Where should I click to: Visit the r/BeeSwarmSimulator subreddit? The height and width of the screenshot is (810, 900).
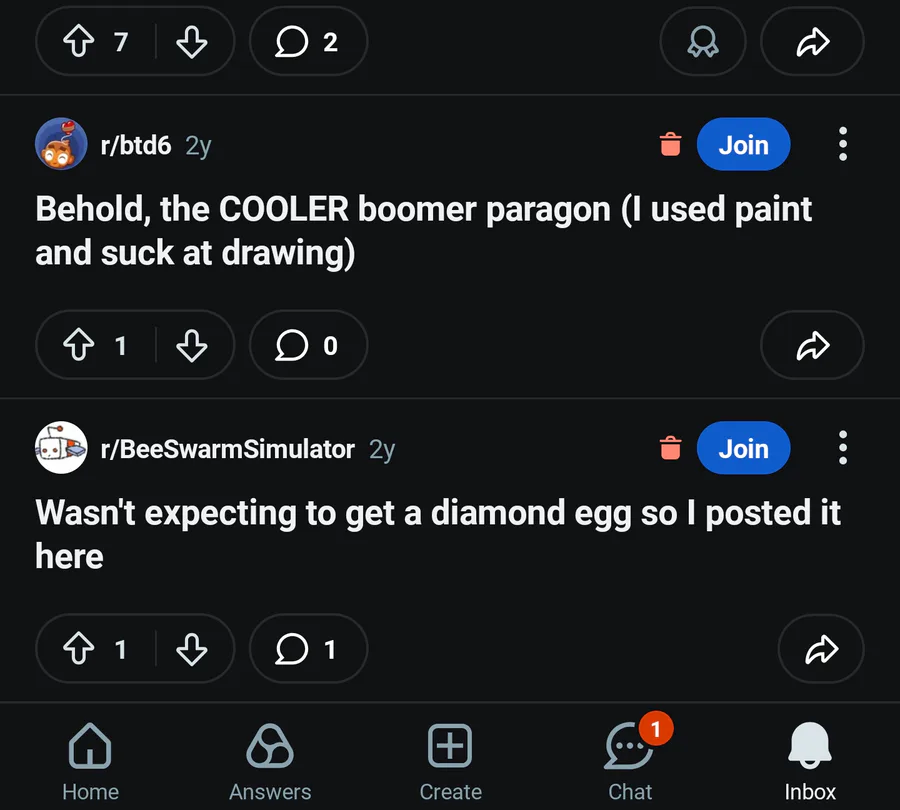tap(227, 449)
